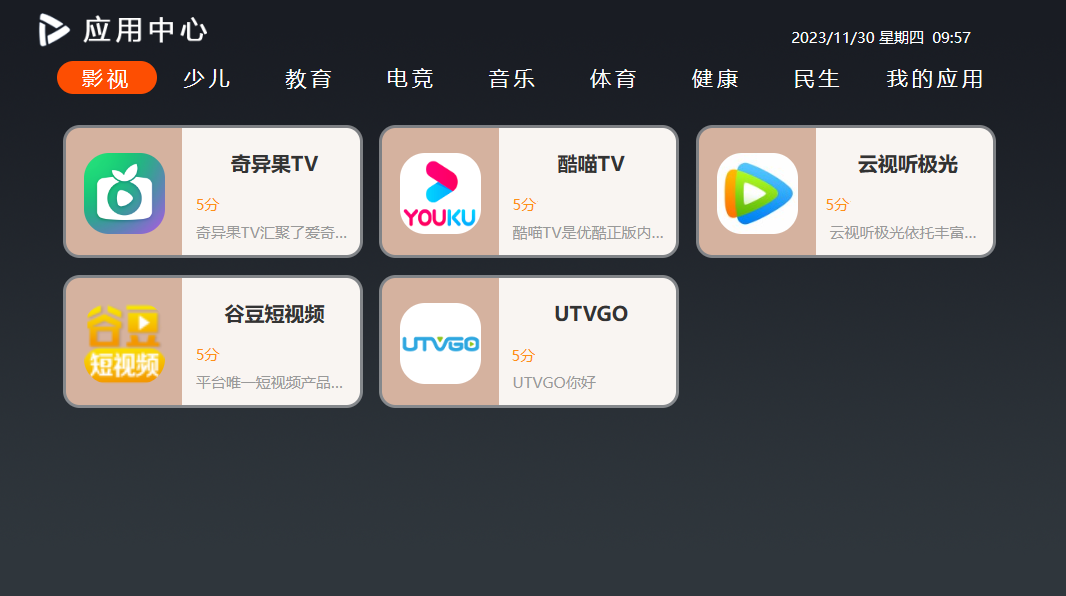
Task: Open the 教育 category tab
Action: pyautogui.click(x=309, y=78)
